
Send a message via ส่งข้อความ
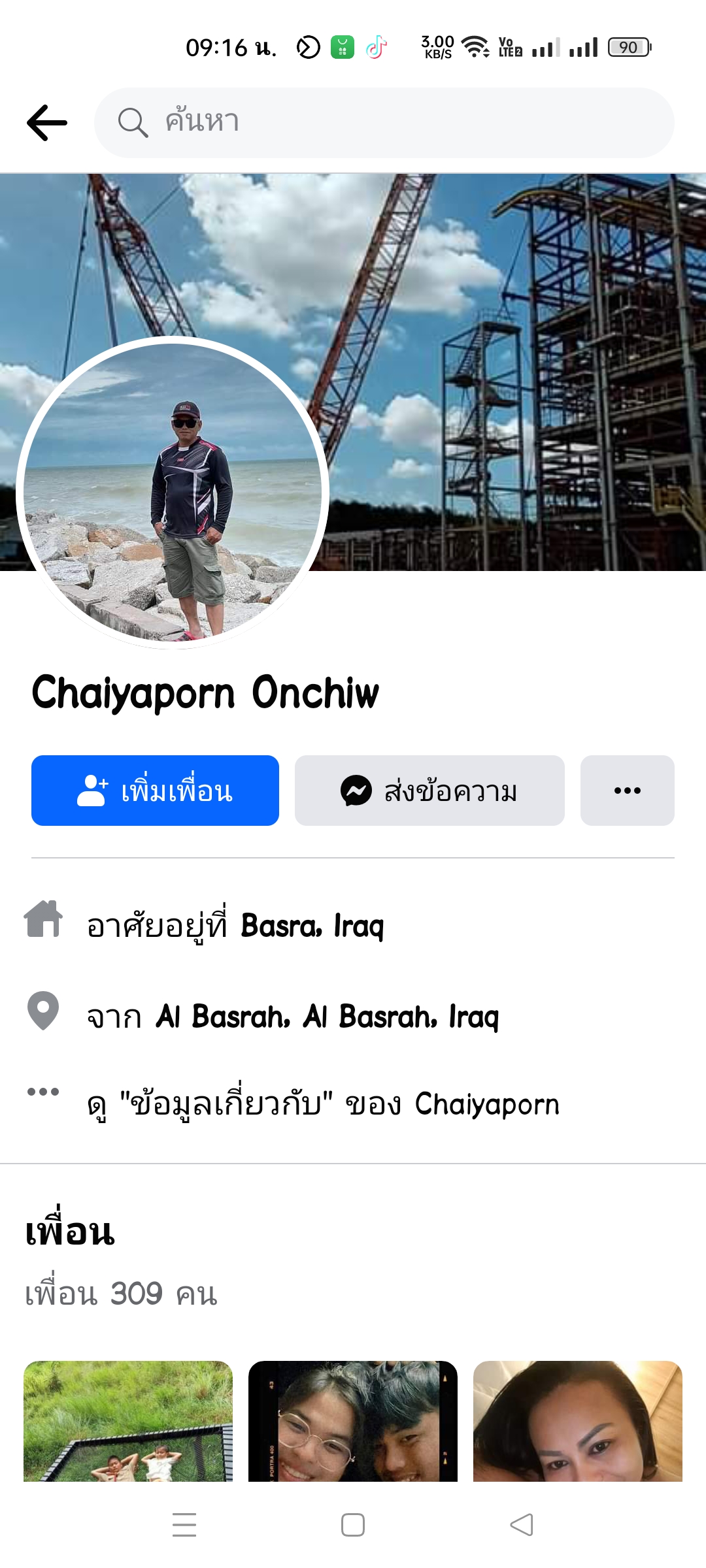429,791
